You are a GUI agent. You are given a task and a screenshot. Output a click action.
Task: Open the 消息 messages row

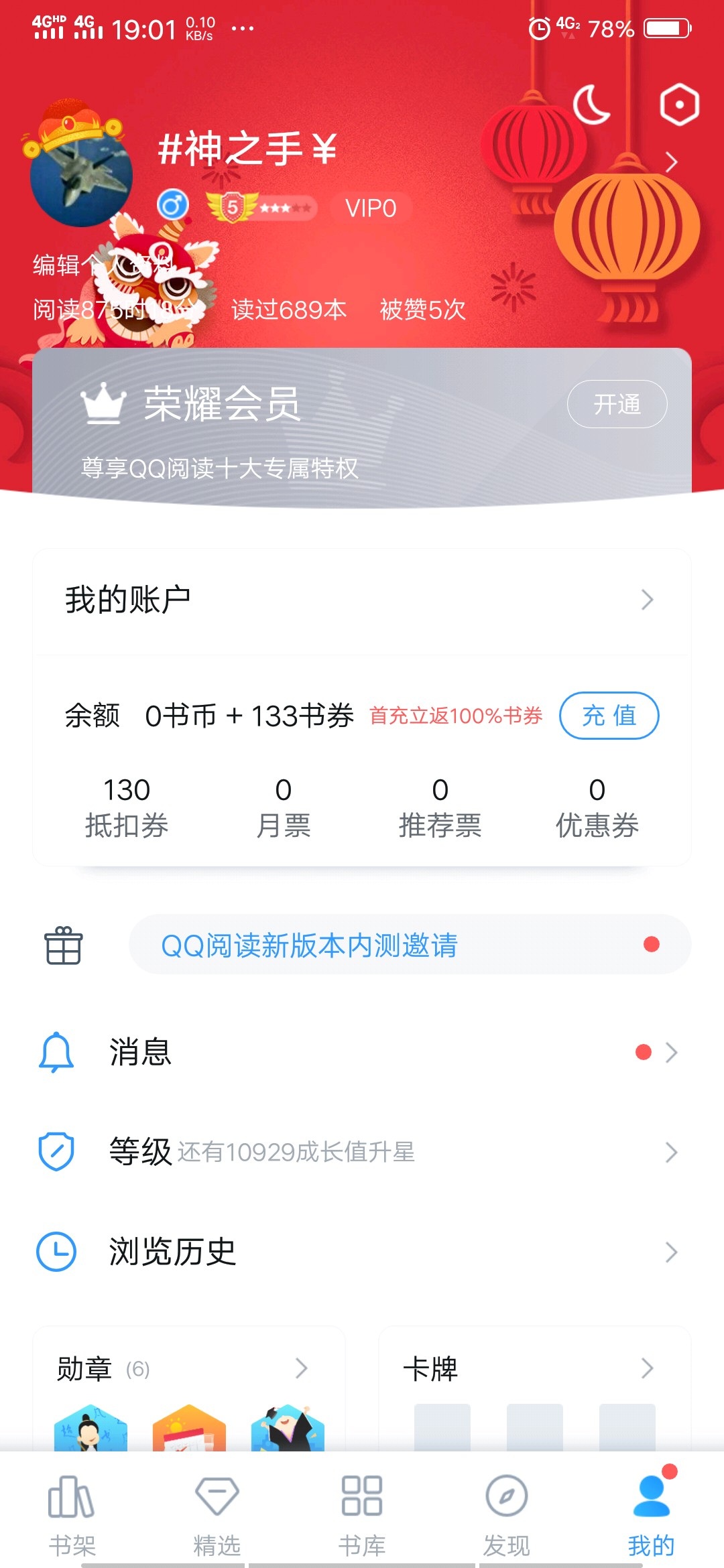coord(362,1052)
